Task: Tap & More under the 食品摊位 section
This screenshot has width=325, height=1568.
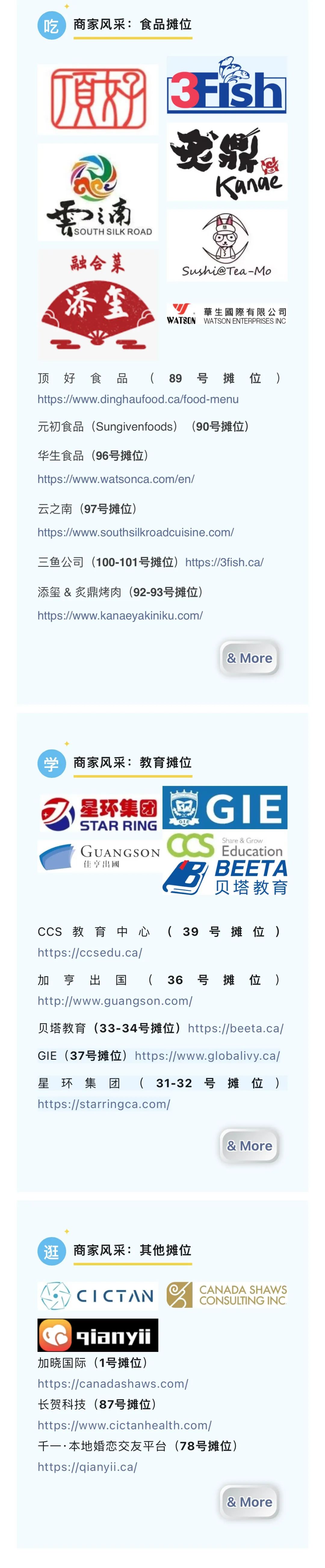Action: click(249, 658)
